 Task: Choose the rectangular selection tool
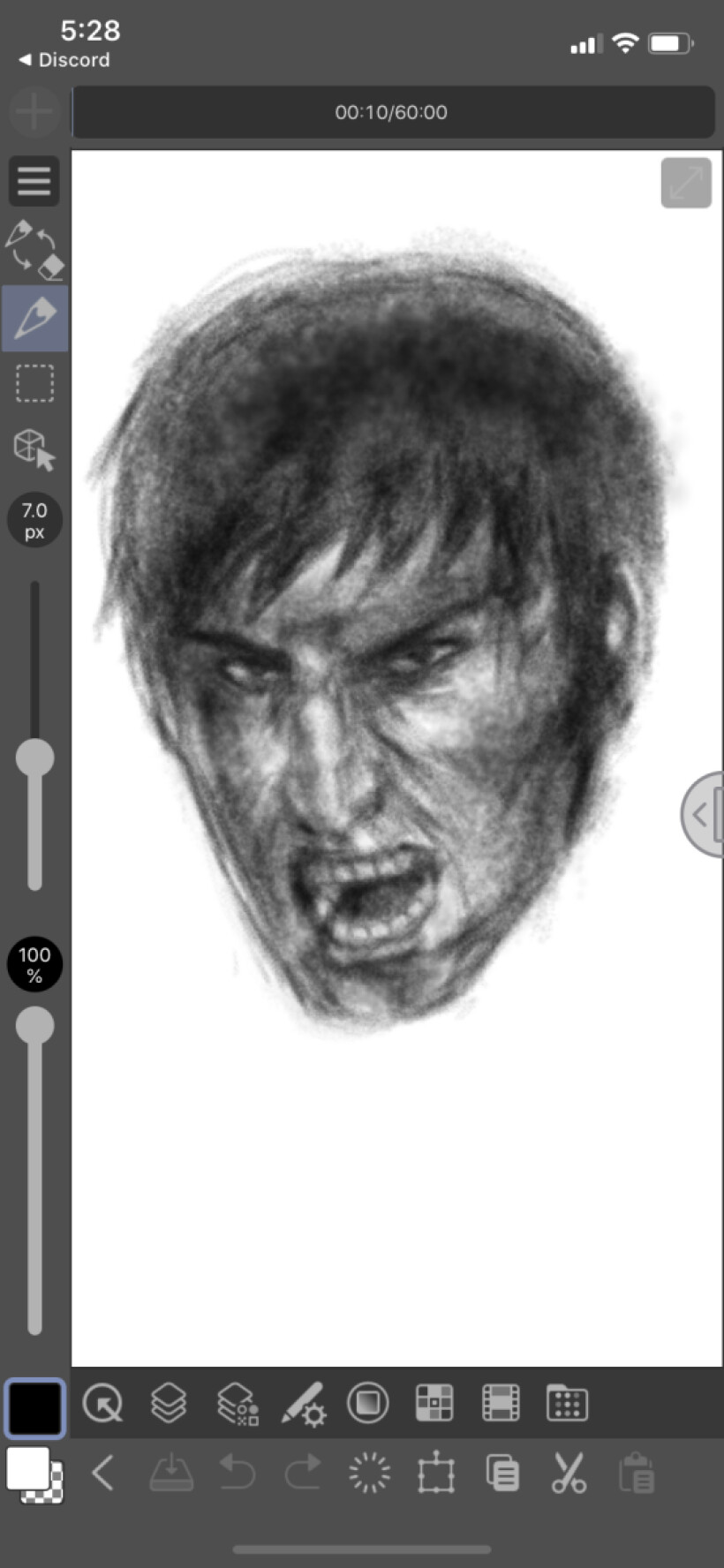pos(34,383)
